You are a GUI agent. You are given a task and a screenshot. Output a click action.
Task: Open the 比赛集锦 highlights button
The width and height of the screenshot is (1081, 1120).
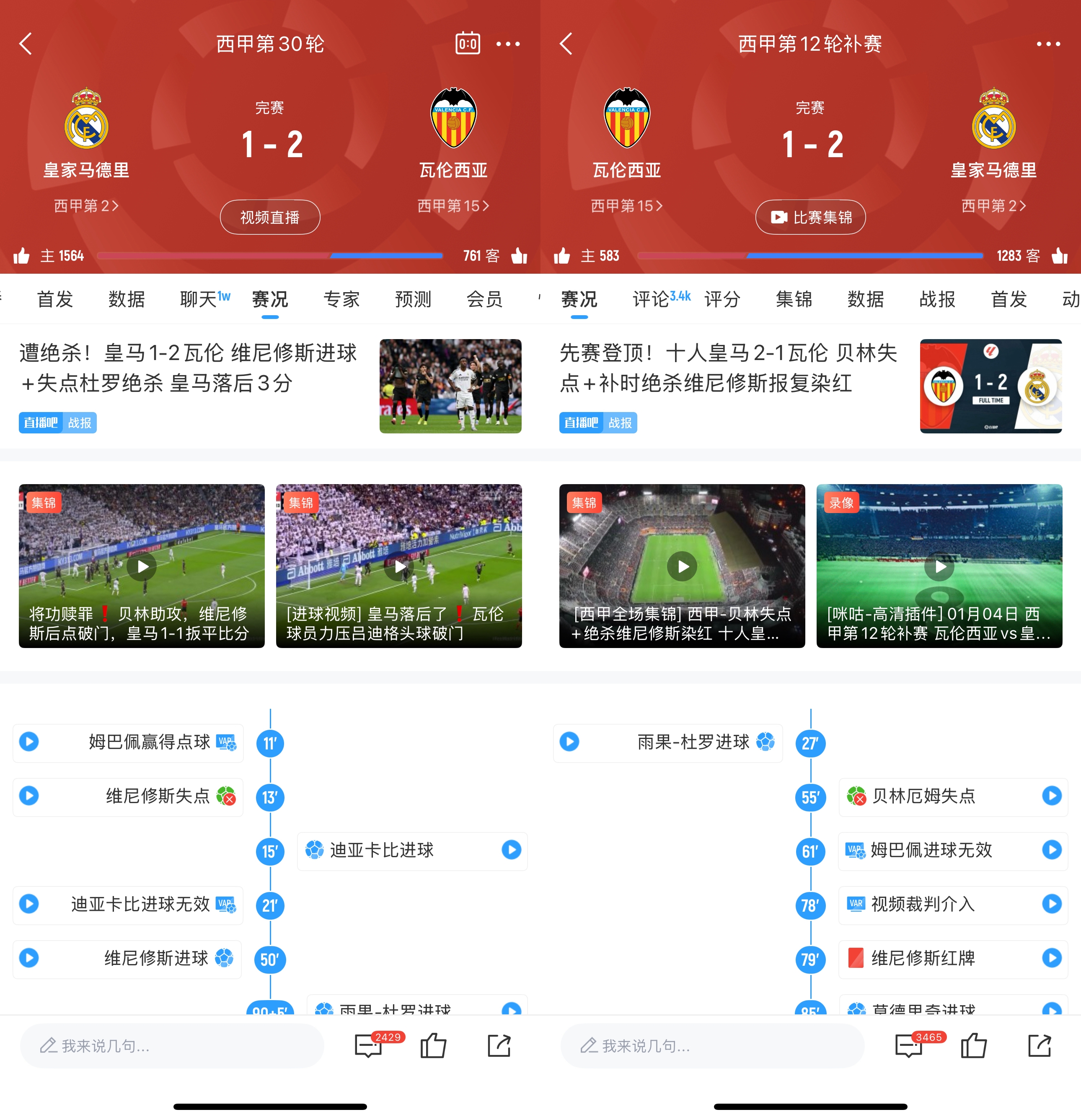(x=810, y=217)
